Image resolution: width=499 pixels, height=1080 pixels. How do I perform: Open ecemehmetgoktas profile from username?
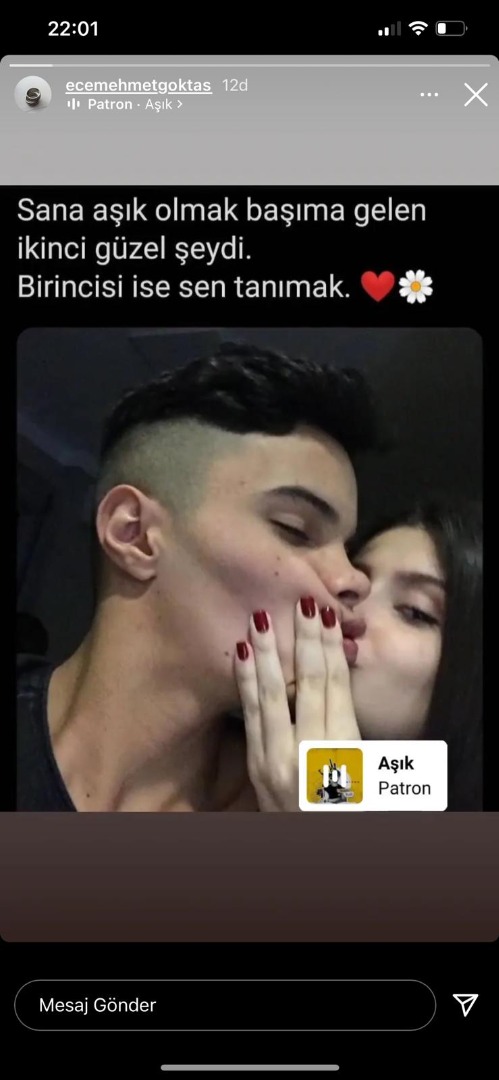pyautogui.click(x=140, y=85)
